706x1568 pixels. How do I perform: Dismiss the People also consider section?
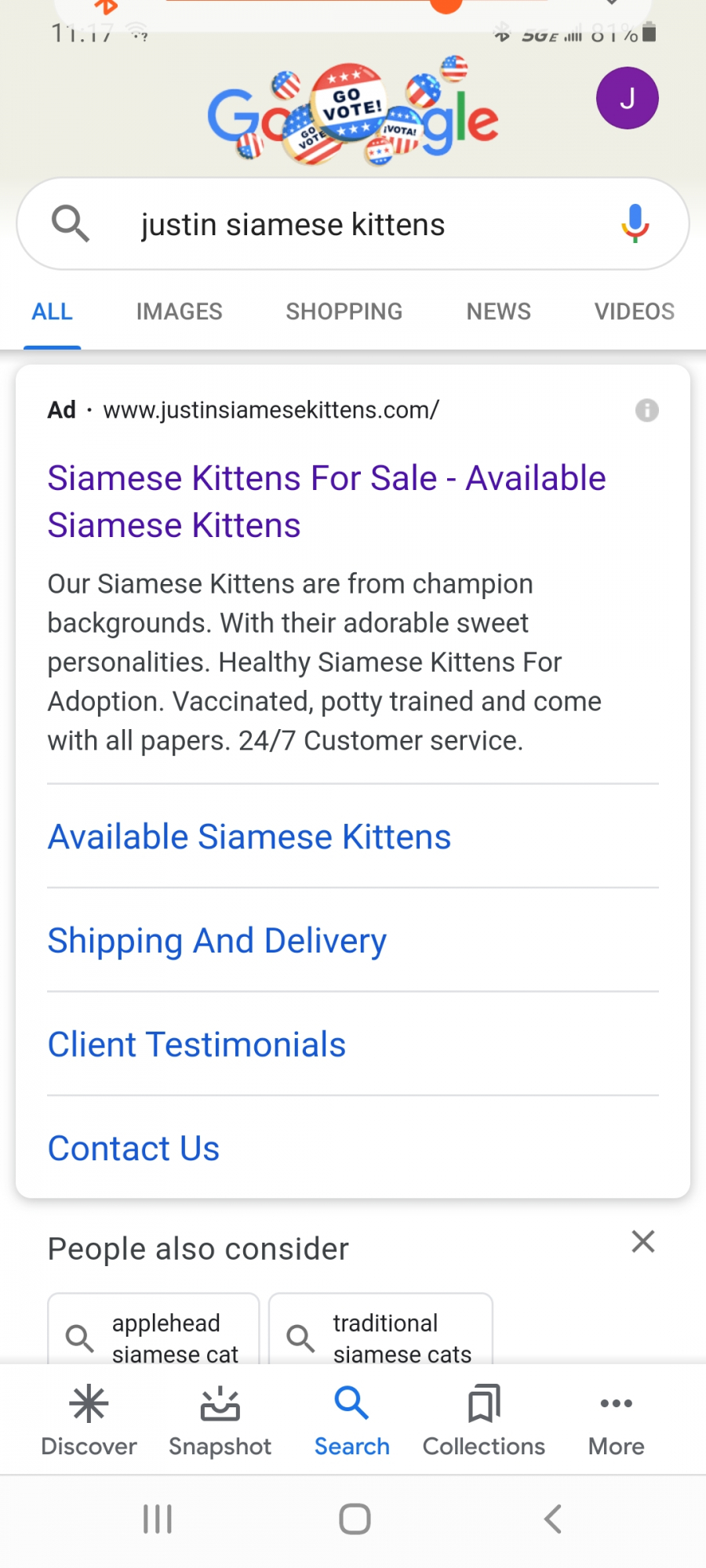point(643,1241)
